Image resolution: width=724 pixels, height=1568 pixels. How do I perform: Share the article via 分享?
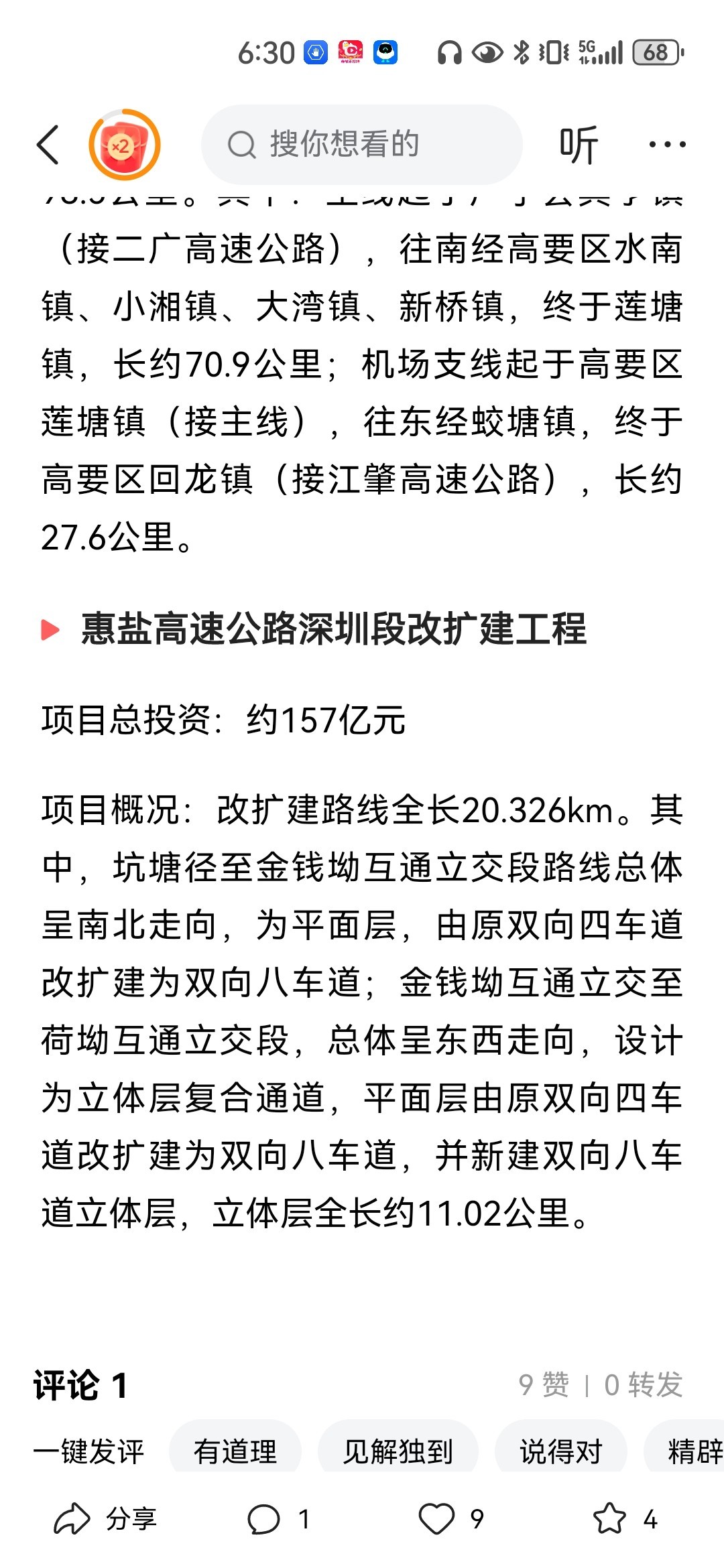coord(106,1518)
